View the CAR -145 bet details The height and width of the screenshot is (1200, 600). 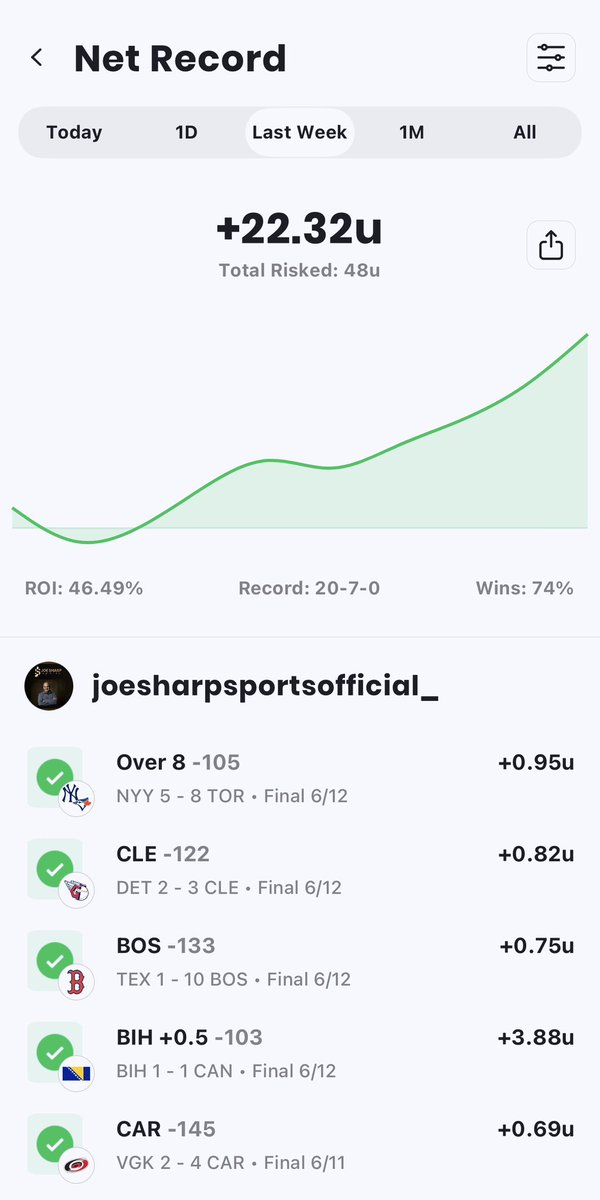[x=300, y=1146]
